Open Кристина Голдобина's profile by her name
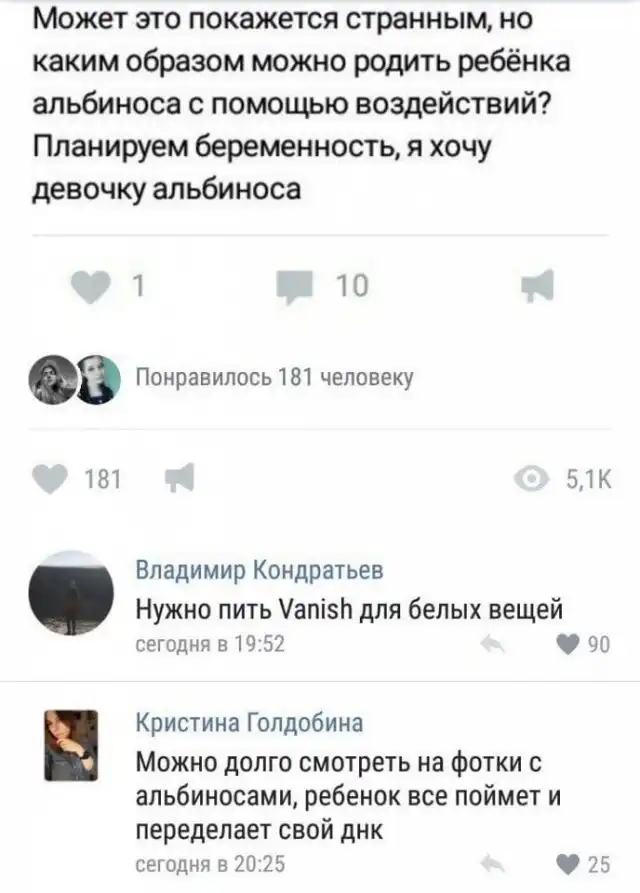Image resolution: width=640 pixels, height=893 pixels. point(250,722)
